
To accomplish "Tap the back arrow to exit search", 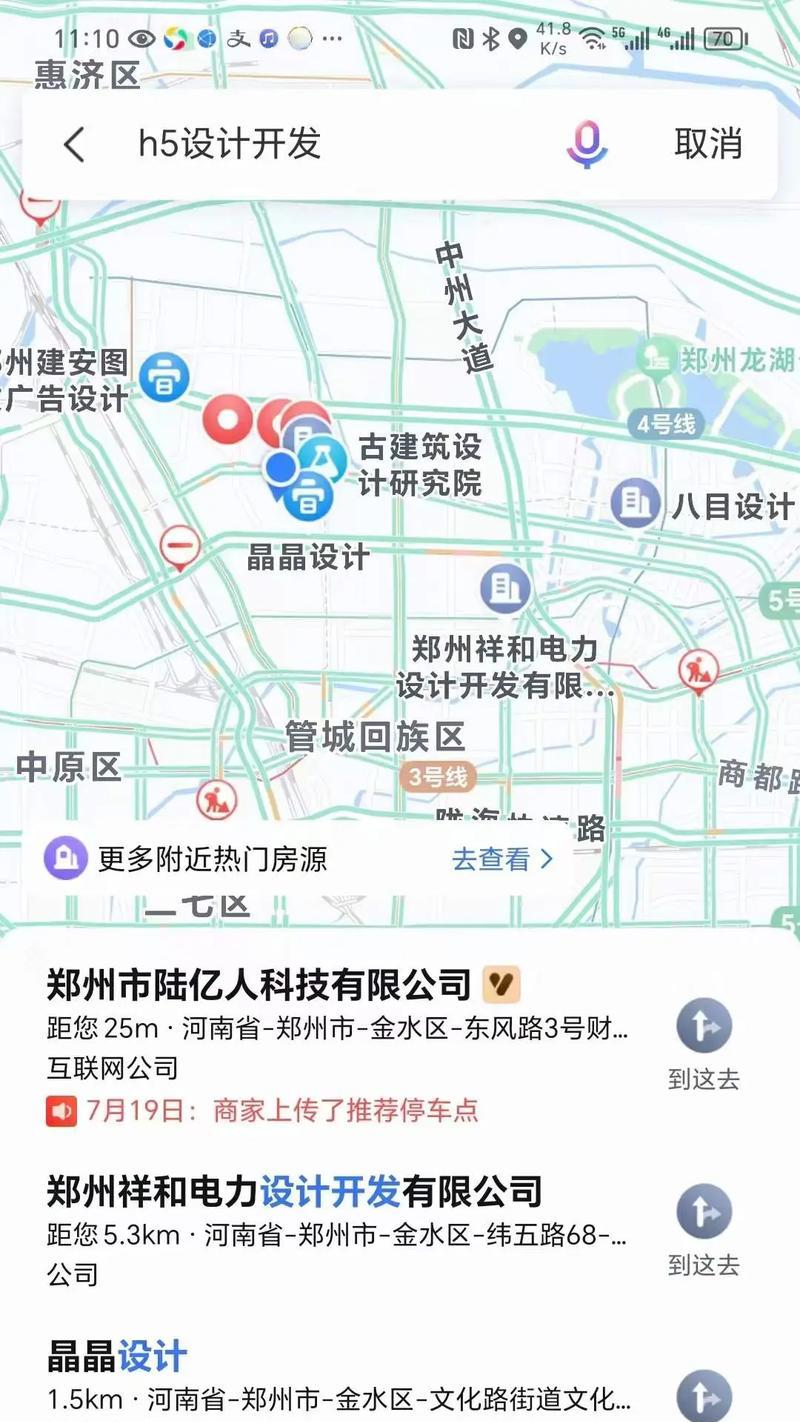I will [x=72, y=144].
